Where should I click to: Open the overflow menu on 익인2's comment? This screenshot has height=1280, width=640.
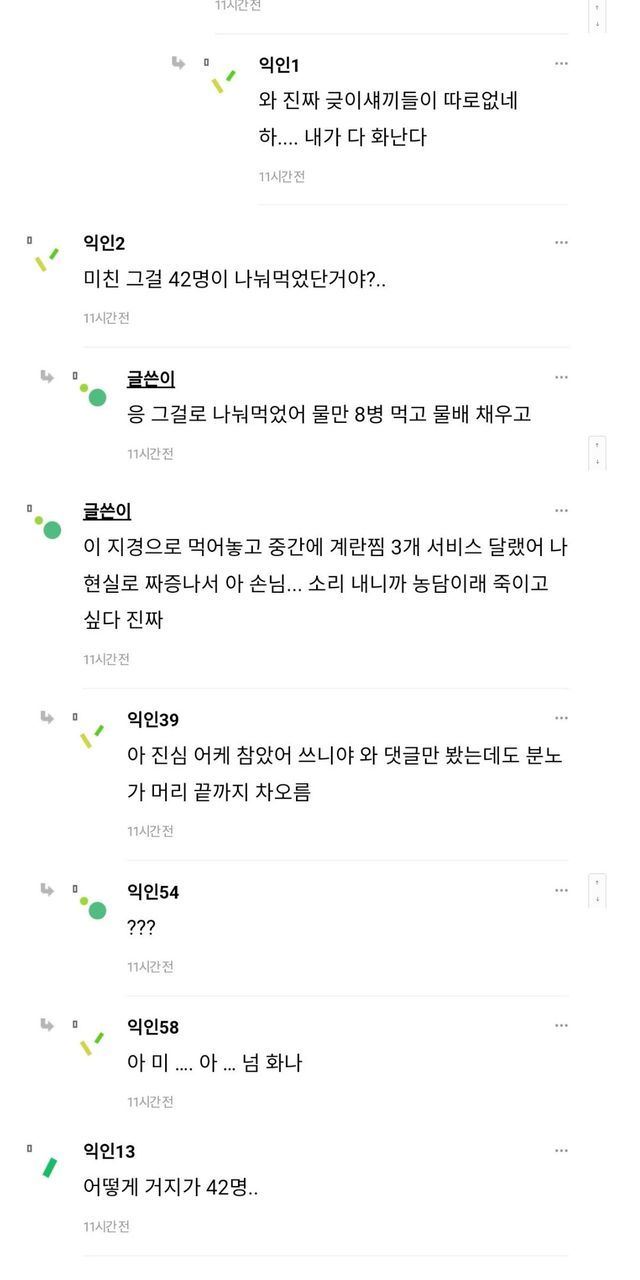pyautogui.click(x=561, y=242)
